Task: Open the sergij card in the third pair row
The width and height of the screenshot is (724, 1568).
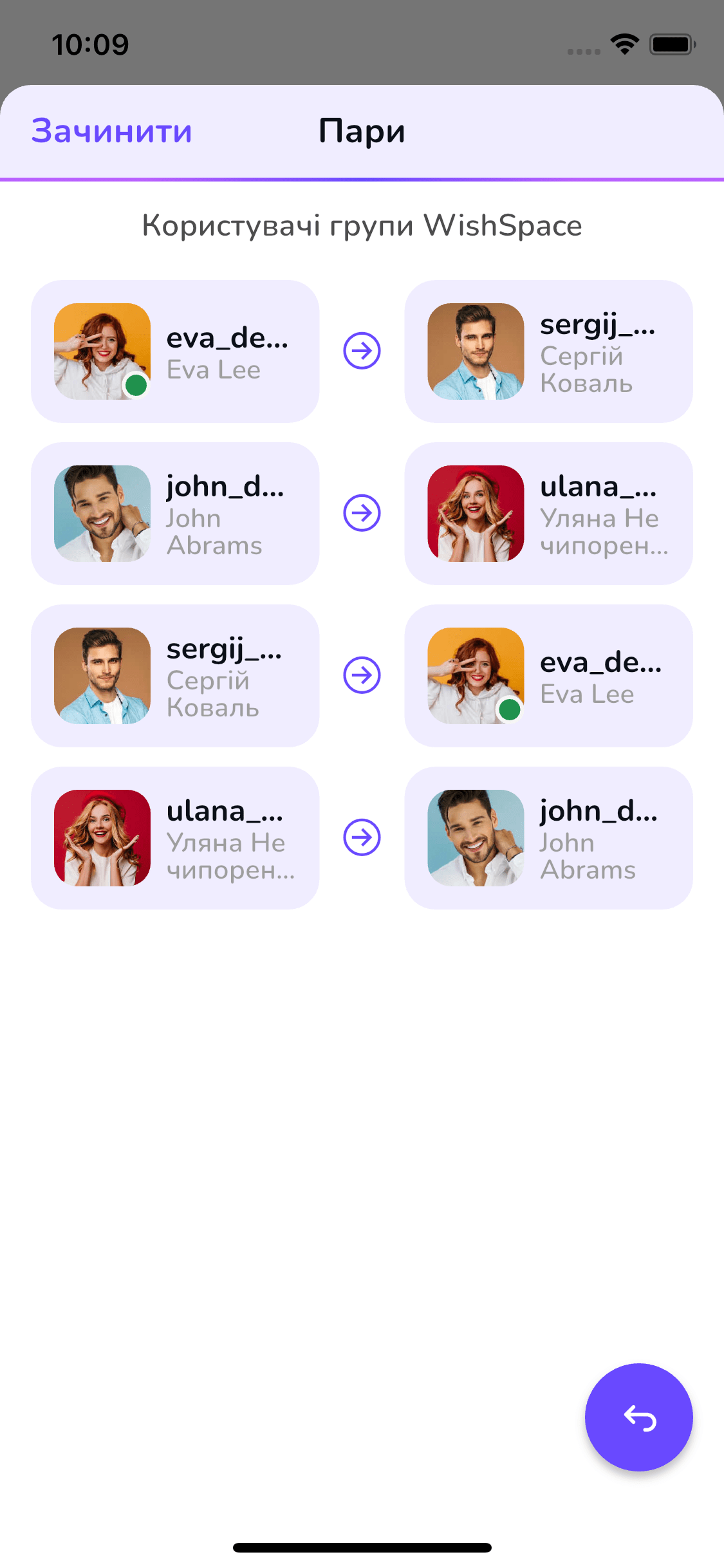Action: [x=175, y=676]
